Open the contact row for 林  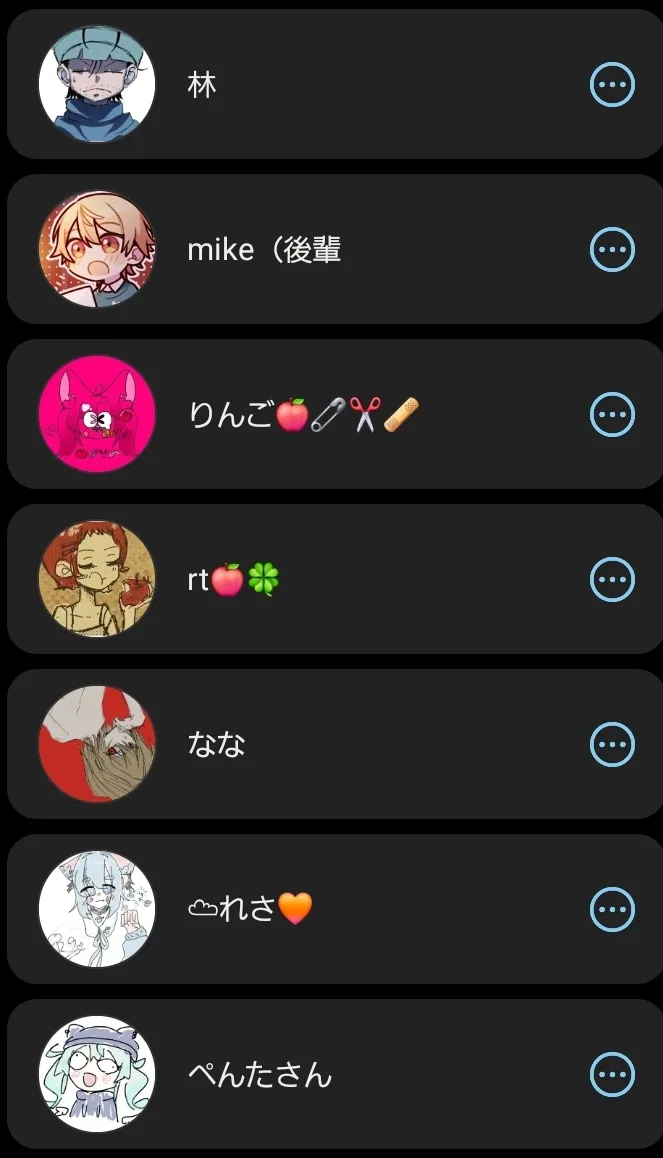300,85
